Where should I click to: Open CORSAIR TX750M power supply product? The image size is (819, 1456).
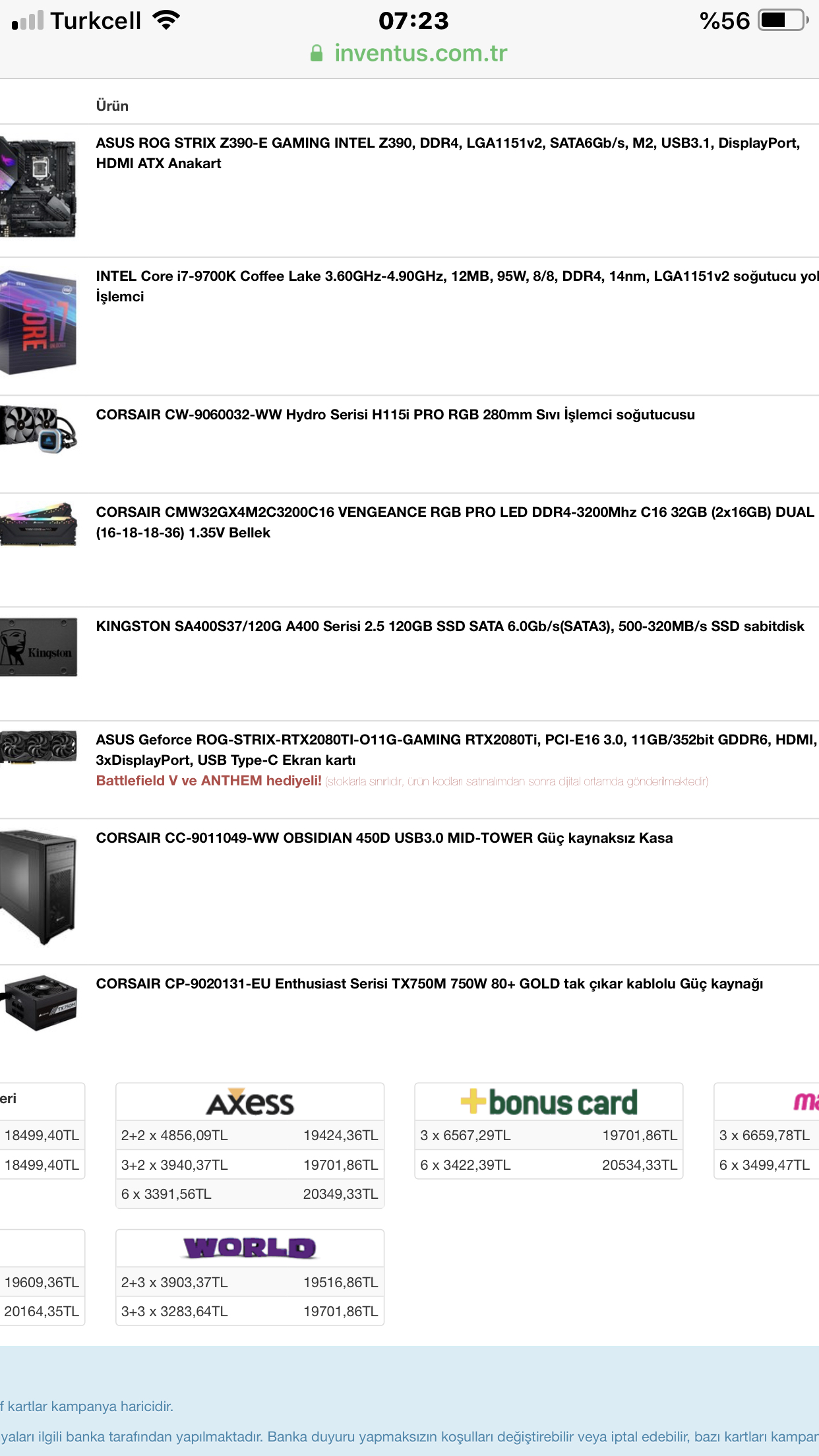[429, 984]
